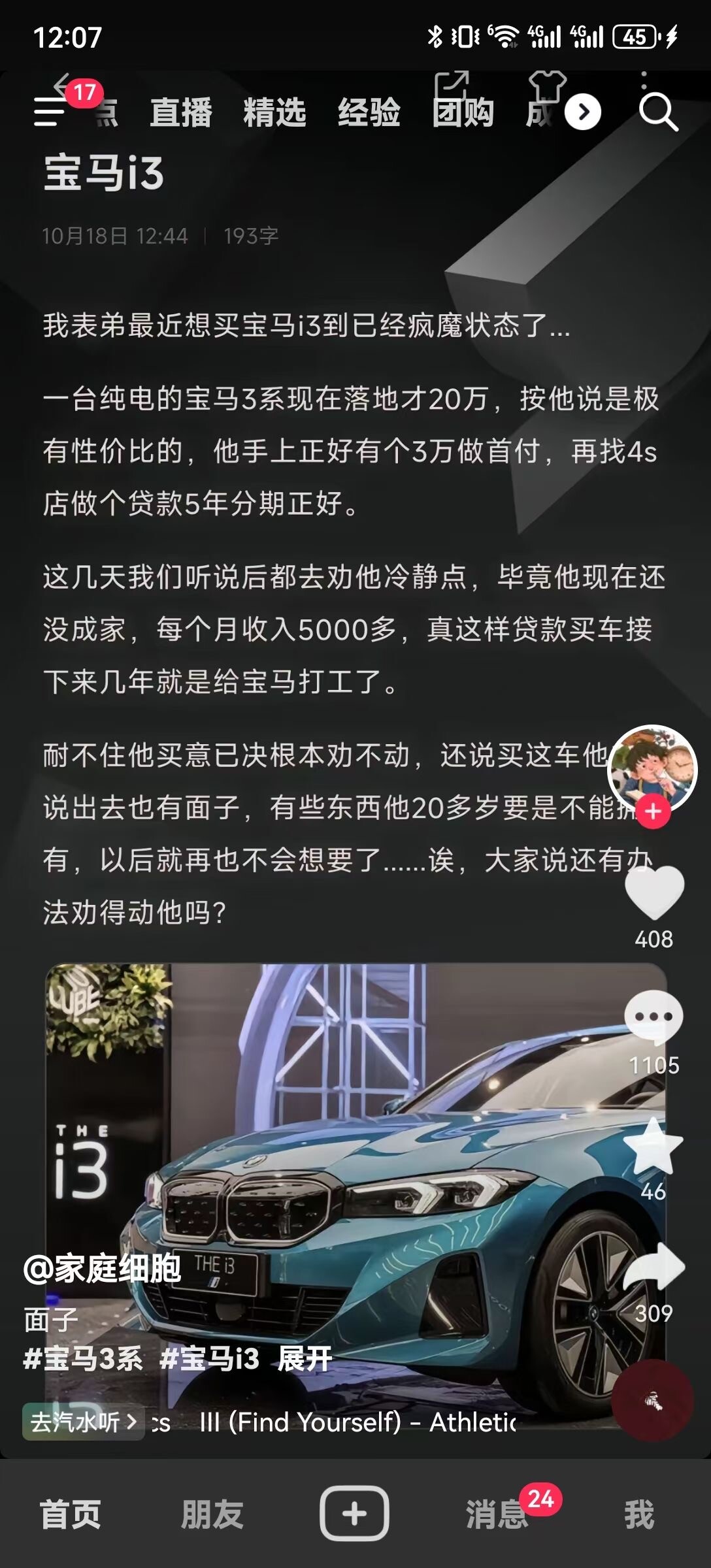
Task: Tap 展开 to expand the caption
Action: click(305, 1360)
